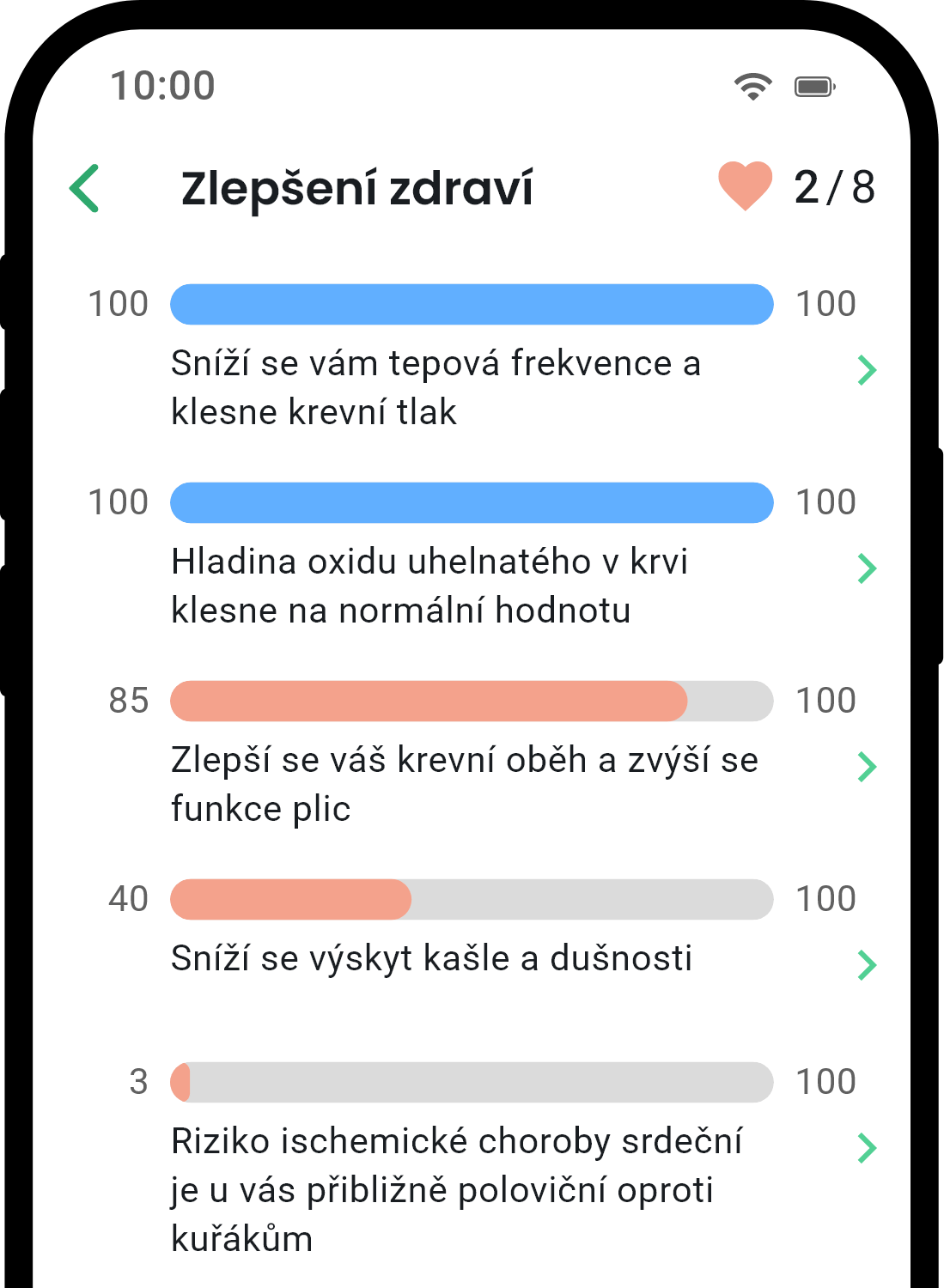Tap the chevron next to the cough reduction item
This screenshot has width=944, height=1288.
point(868,963)
